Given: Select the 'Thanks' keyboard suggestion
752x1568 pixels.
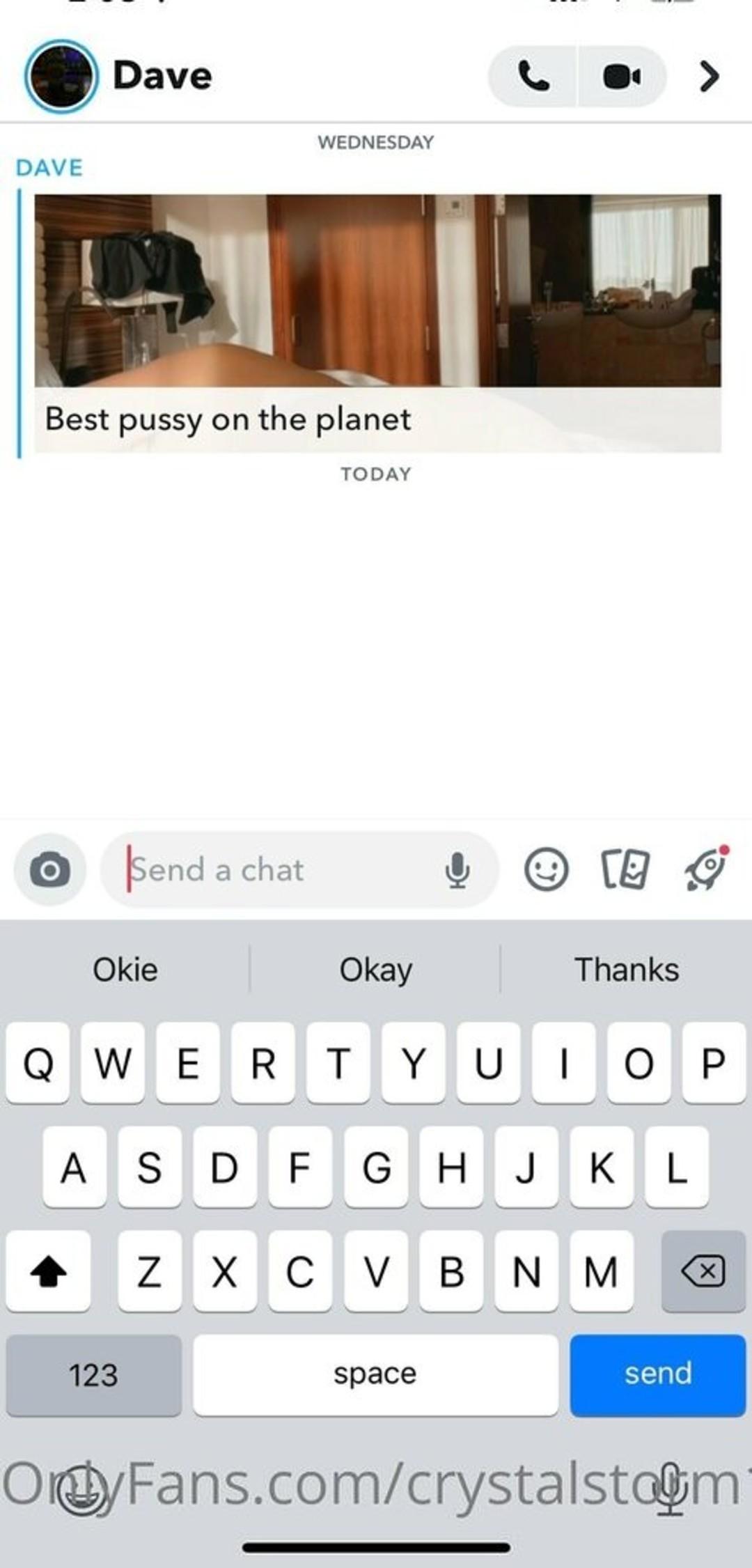Looking at the screenshot, I should (626, 970).
